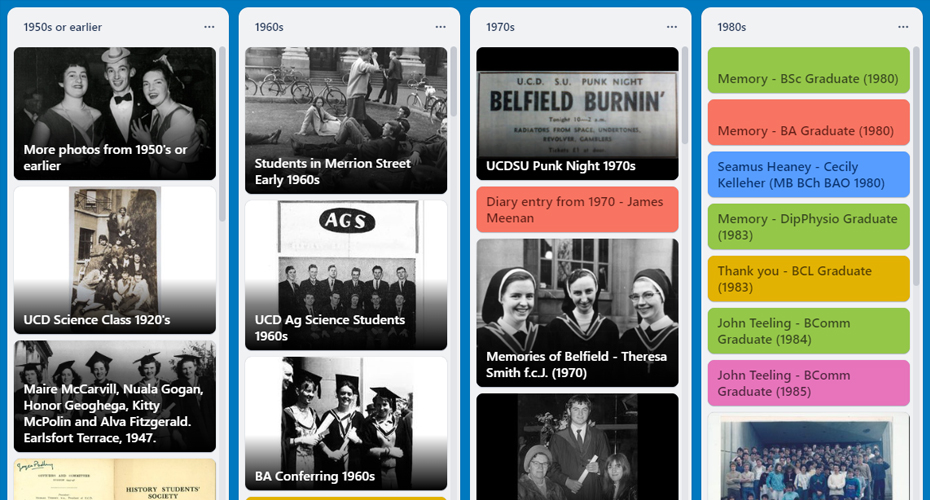Open Memories of Belfield Theresa Smith card

coord(577,312)
